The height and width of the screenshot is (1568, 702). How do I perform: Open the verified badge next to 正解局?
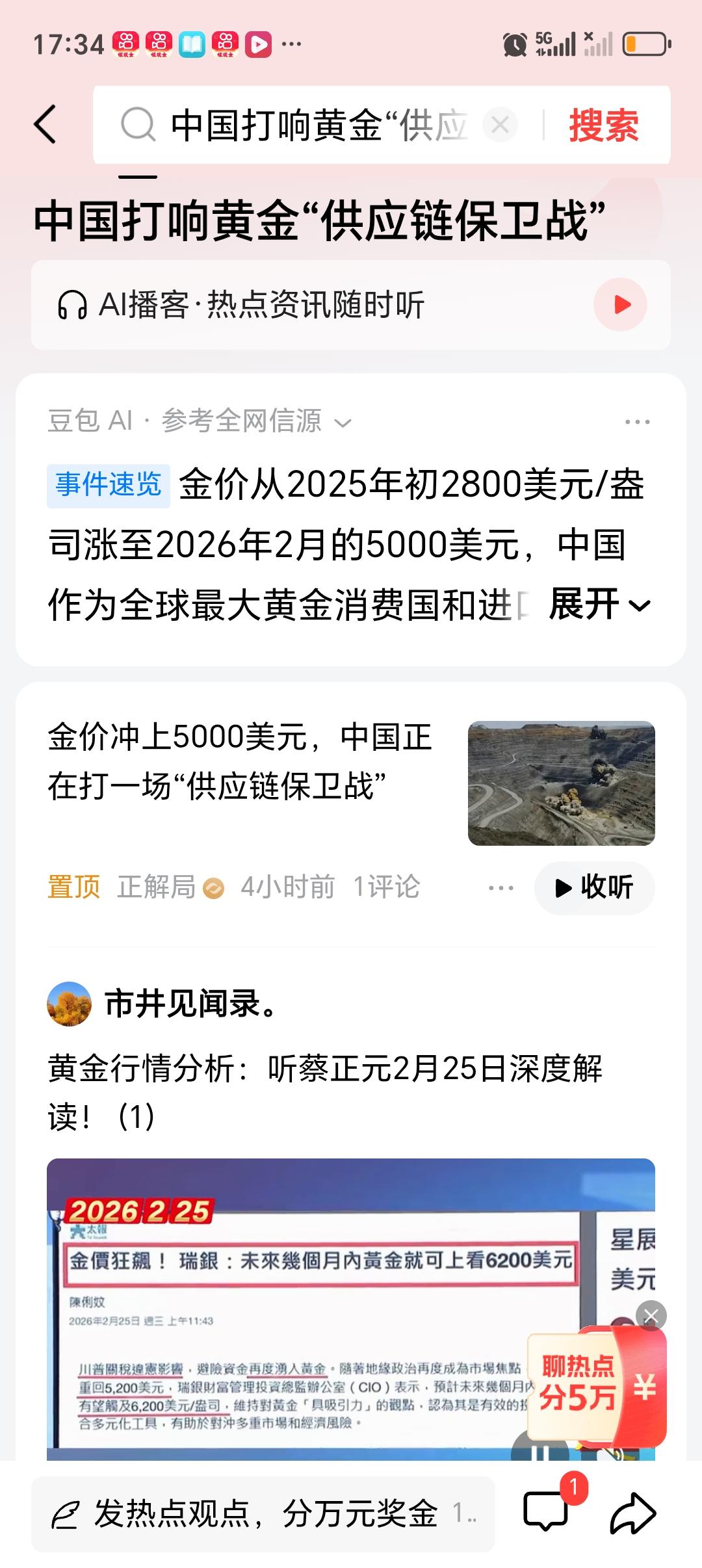tap(214, 887)
